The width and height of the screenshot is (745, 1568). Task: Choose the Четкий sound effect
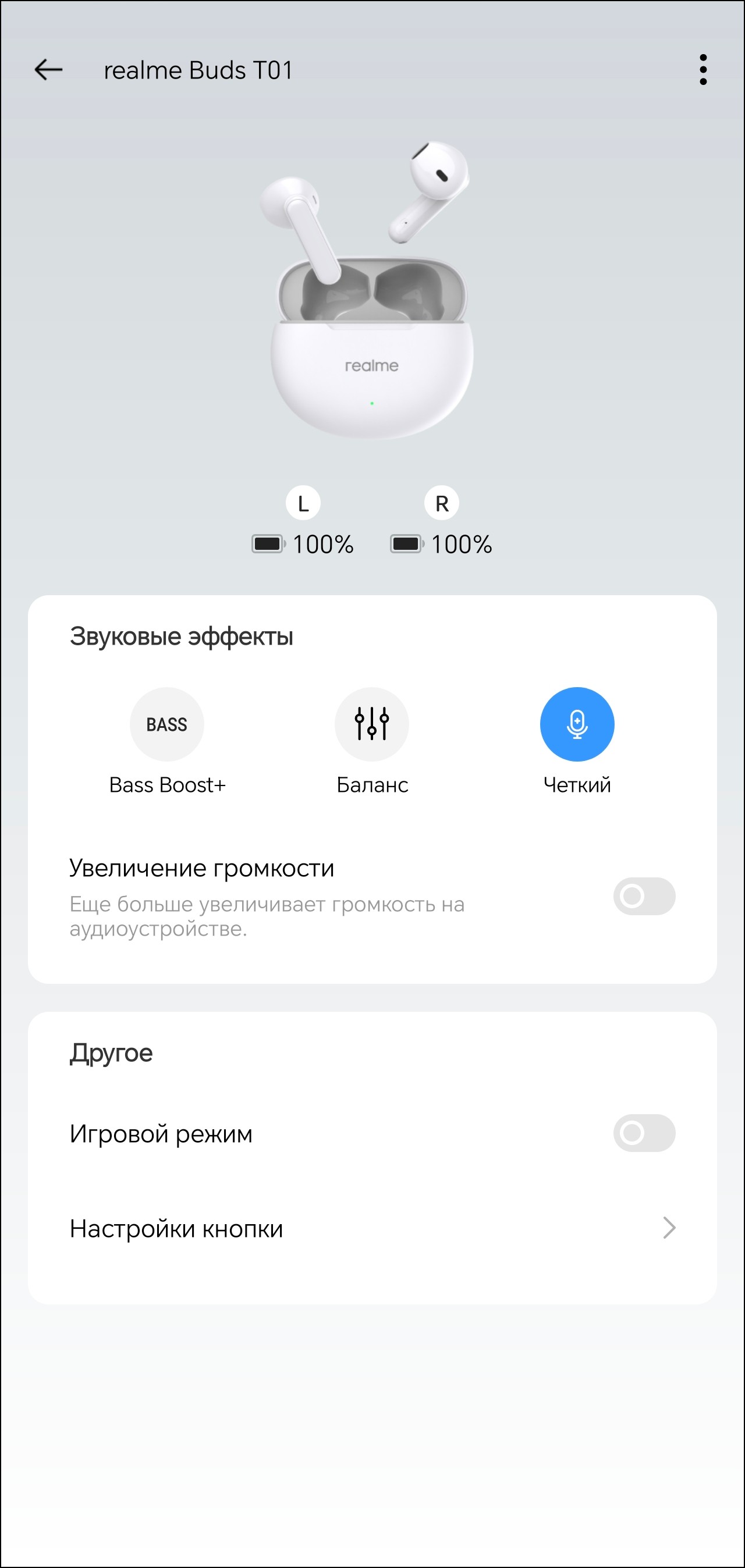(x=576, y=724)
